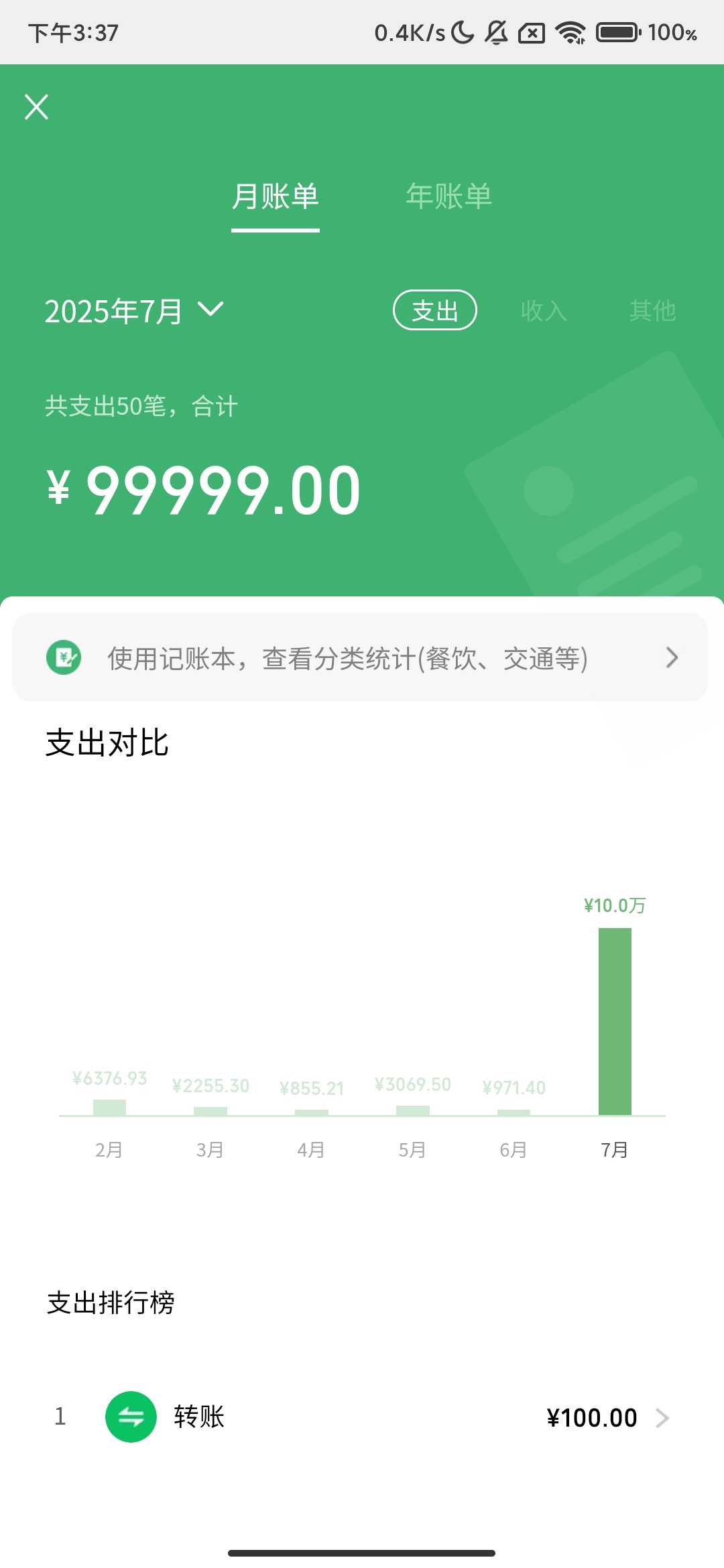
Task: Open the 转账 spending ranking entry
Action: 362,1417
